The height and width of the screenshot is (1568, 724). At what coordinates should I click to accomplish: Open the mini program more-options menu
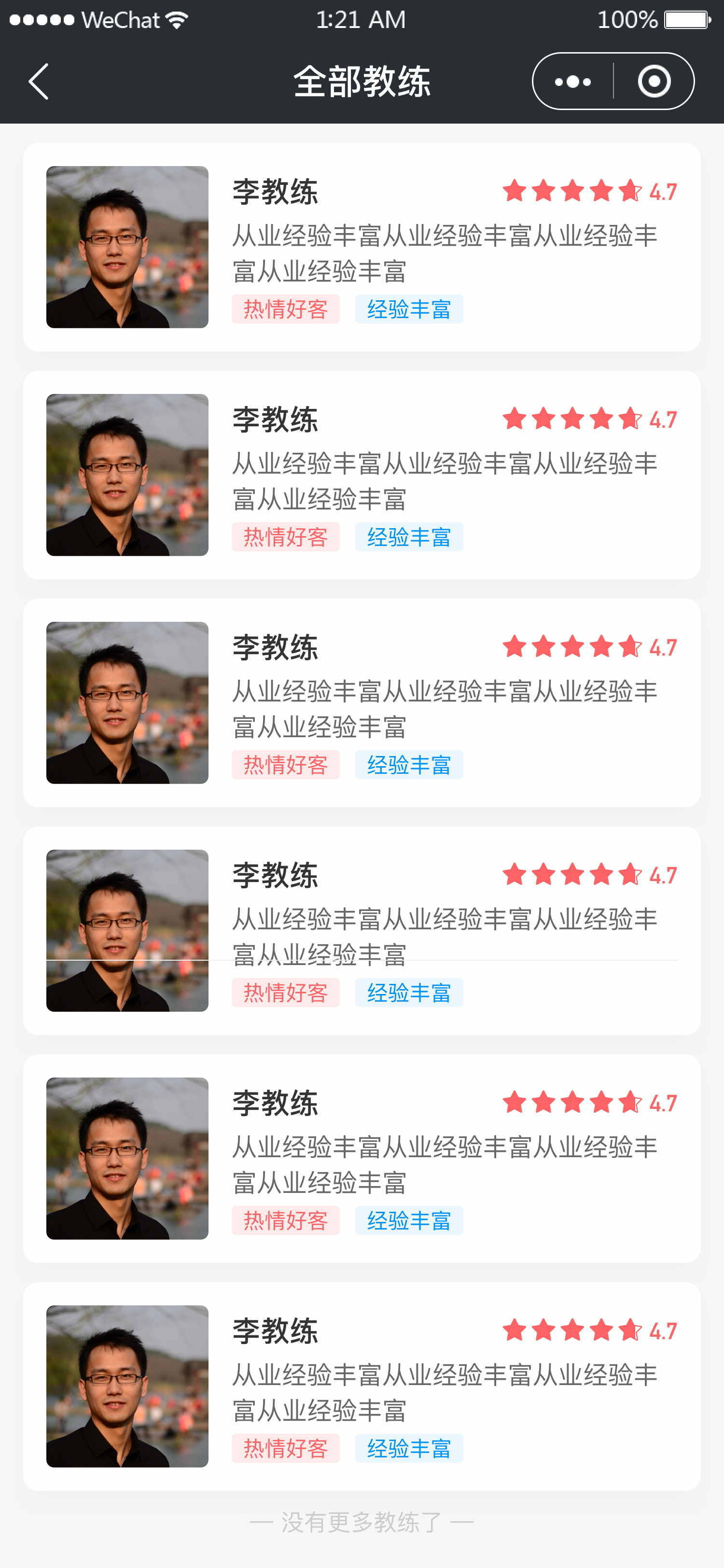point(572,82)
